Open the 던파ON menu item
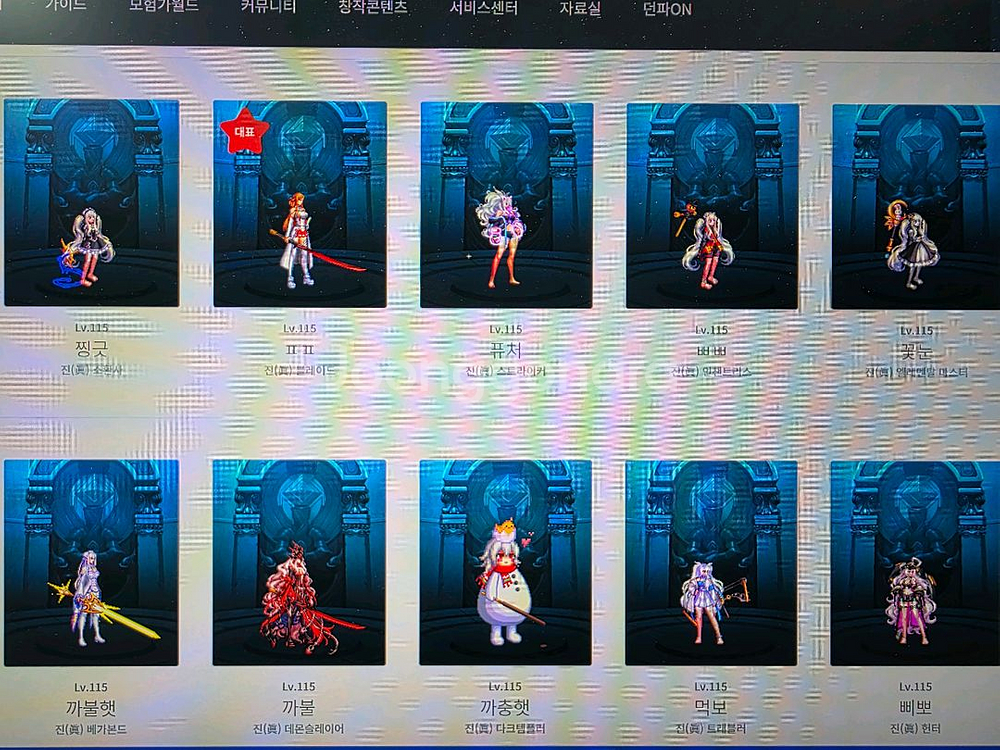 (667, 9)
